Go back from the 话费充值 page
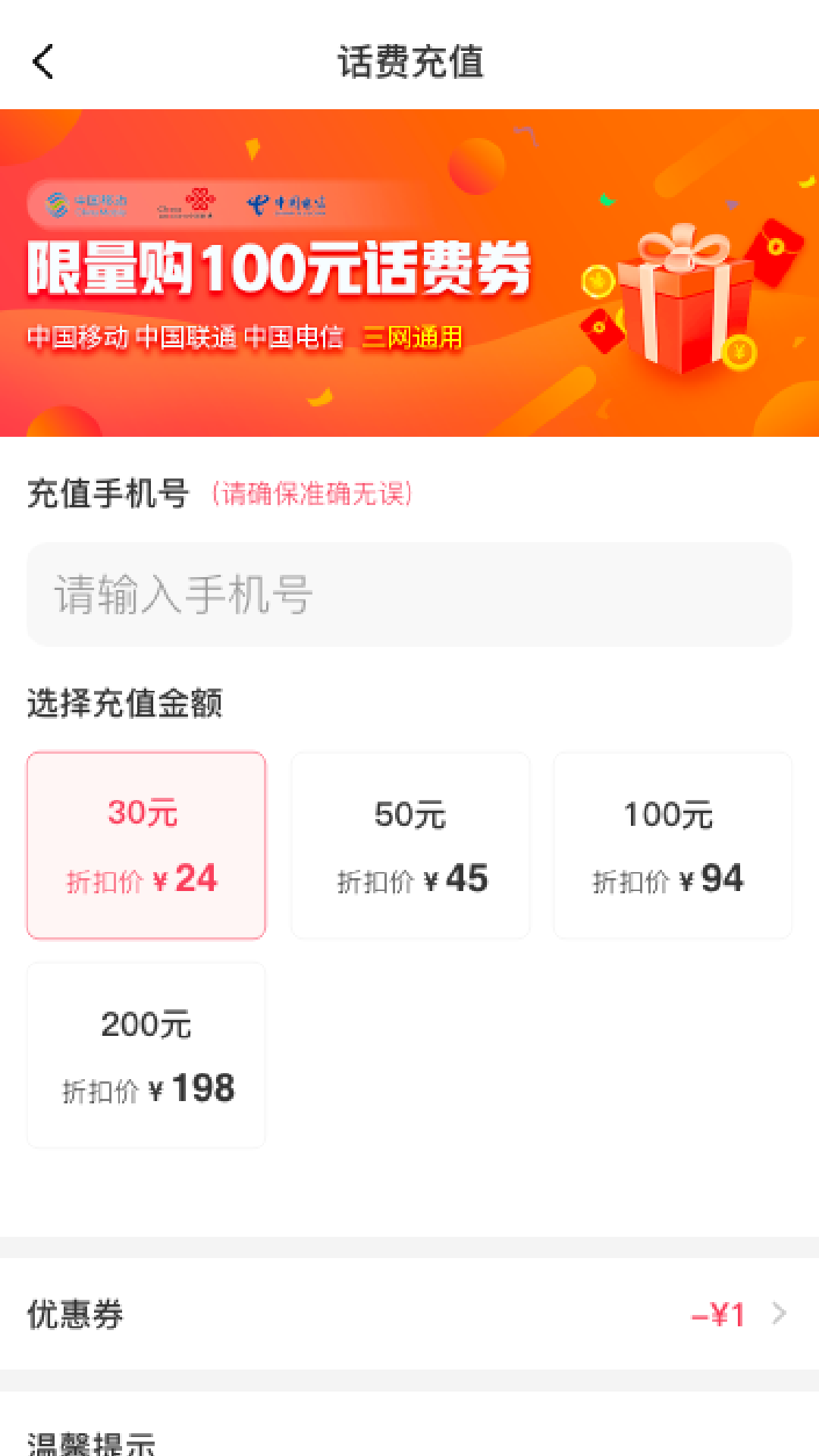The width and height of the screenshot is (819, 1456). tap(44, 61)
